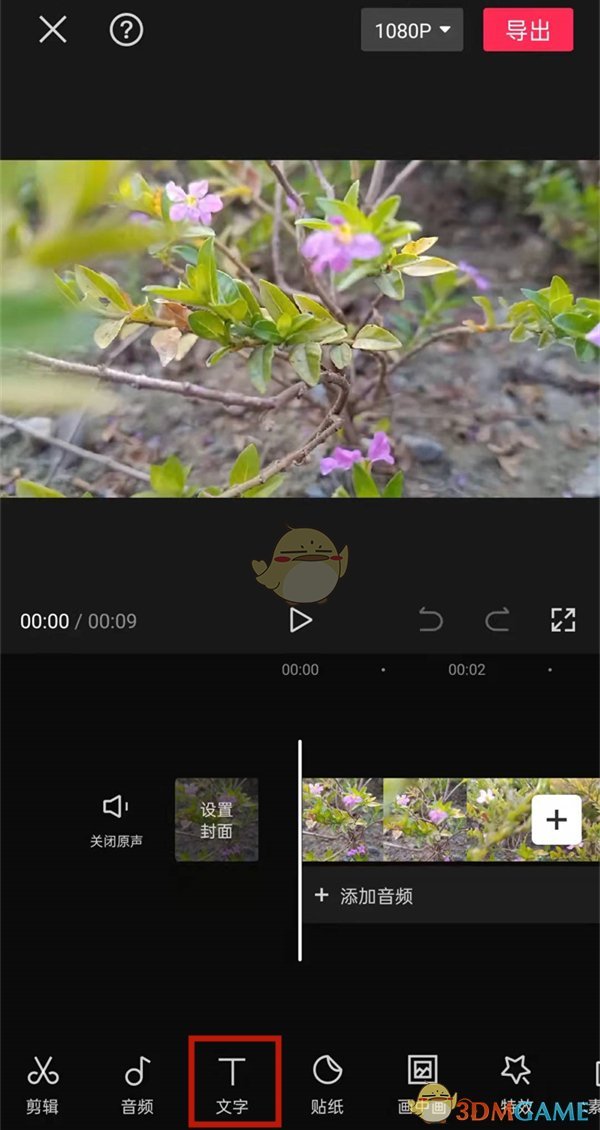Tap 添加音频 to add audio
Screen dimensions: 600x1130
point(365,896)
